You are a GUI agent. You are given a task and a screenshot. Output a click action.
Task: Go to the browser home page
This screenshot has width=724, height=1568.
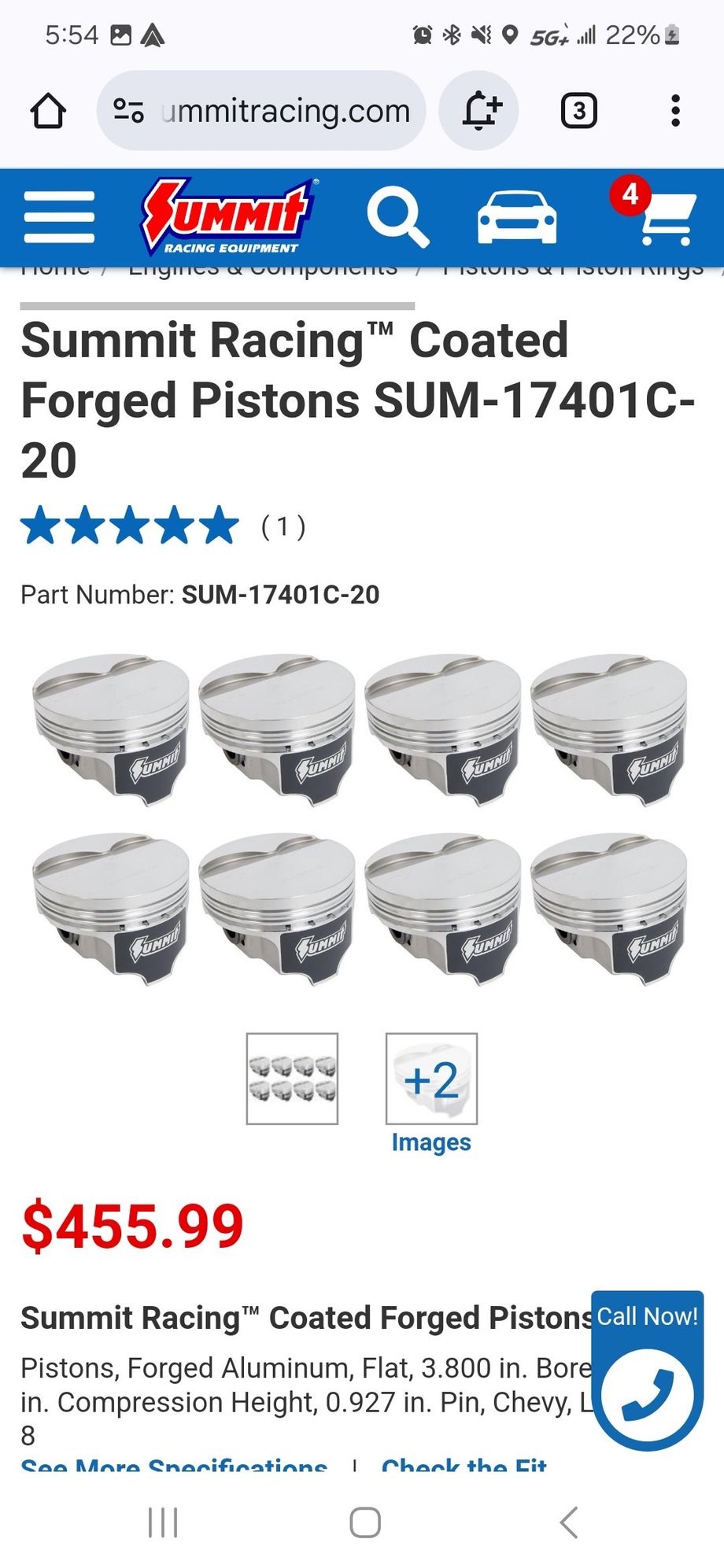coord(48,111)
